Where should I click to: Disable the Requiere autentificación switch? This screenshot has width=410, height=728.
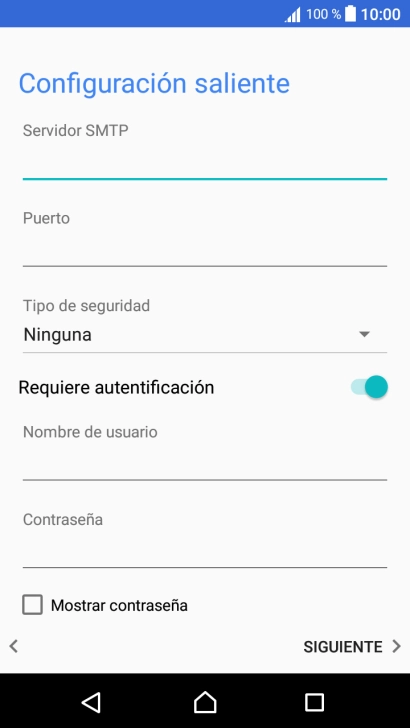(x=369, y=387)
